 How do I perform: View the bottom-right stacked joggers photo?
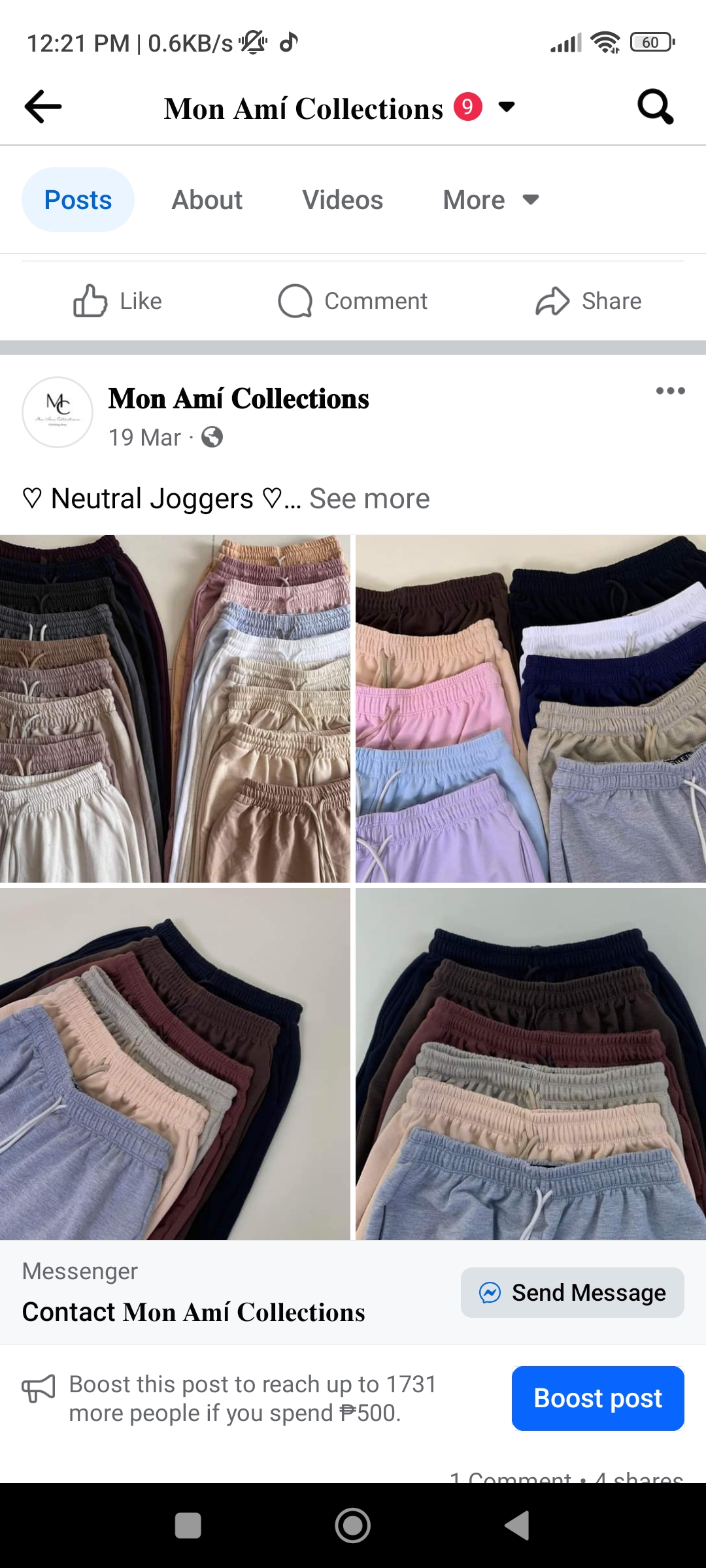(x=530, y=1064)
